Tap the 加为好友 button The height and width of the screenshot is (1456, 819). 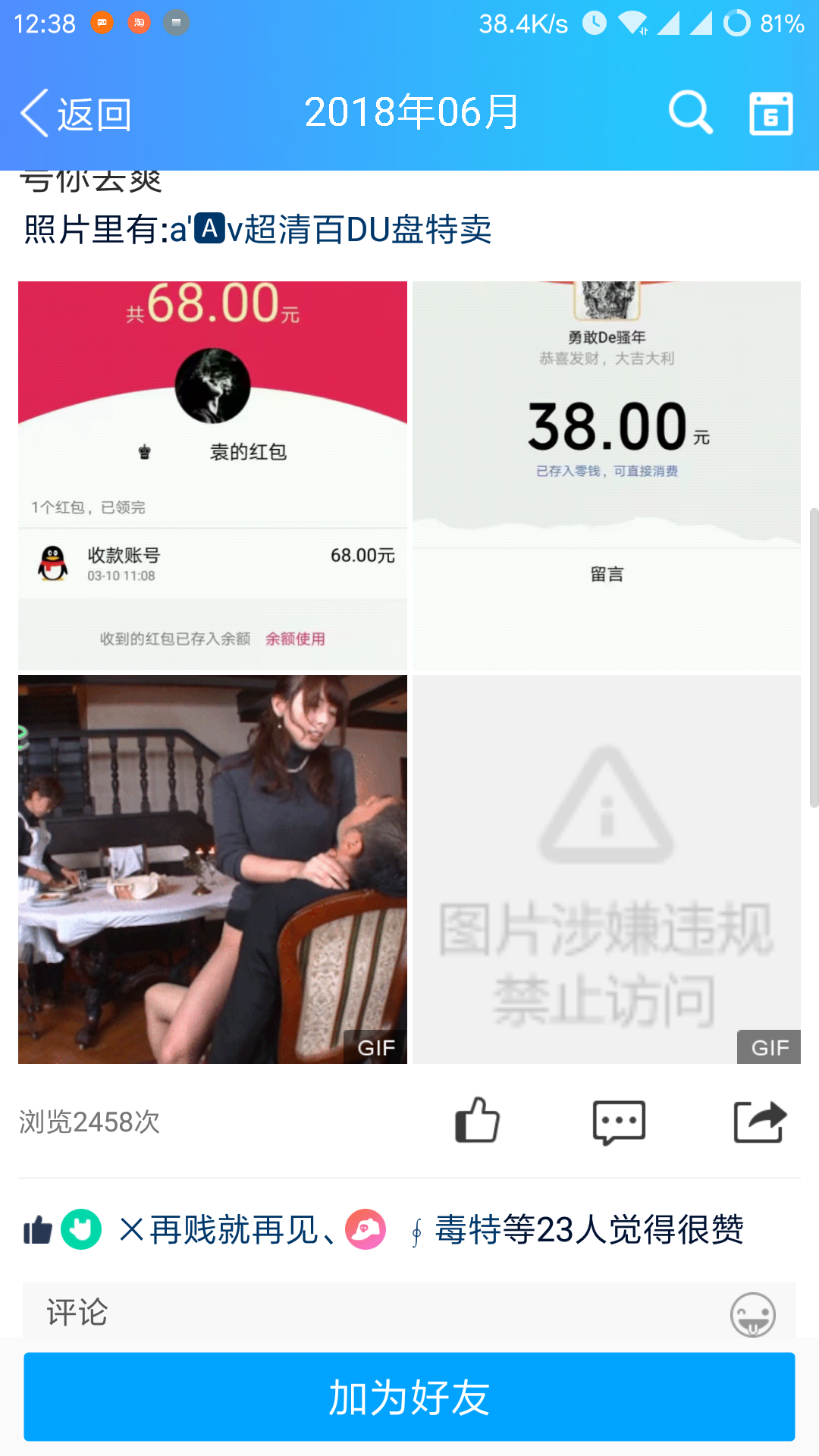(409, 1397)
